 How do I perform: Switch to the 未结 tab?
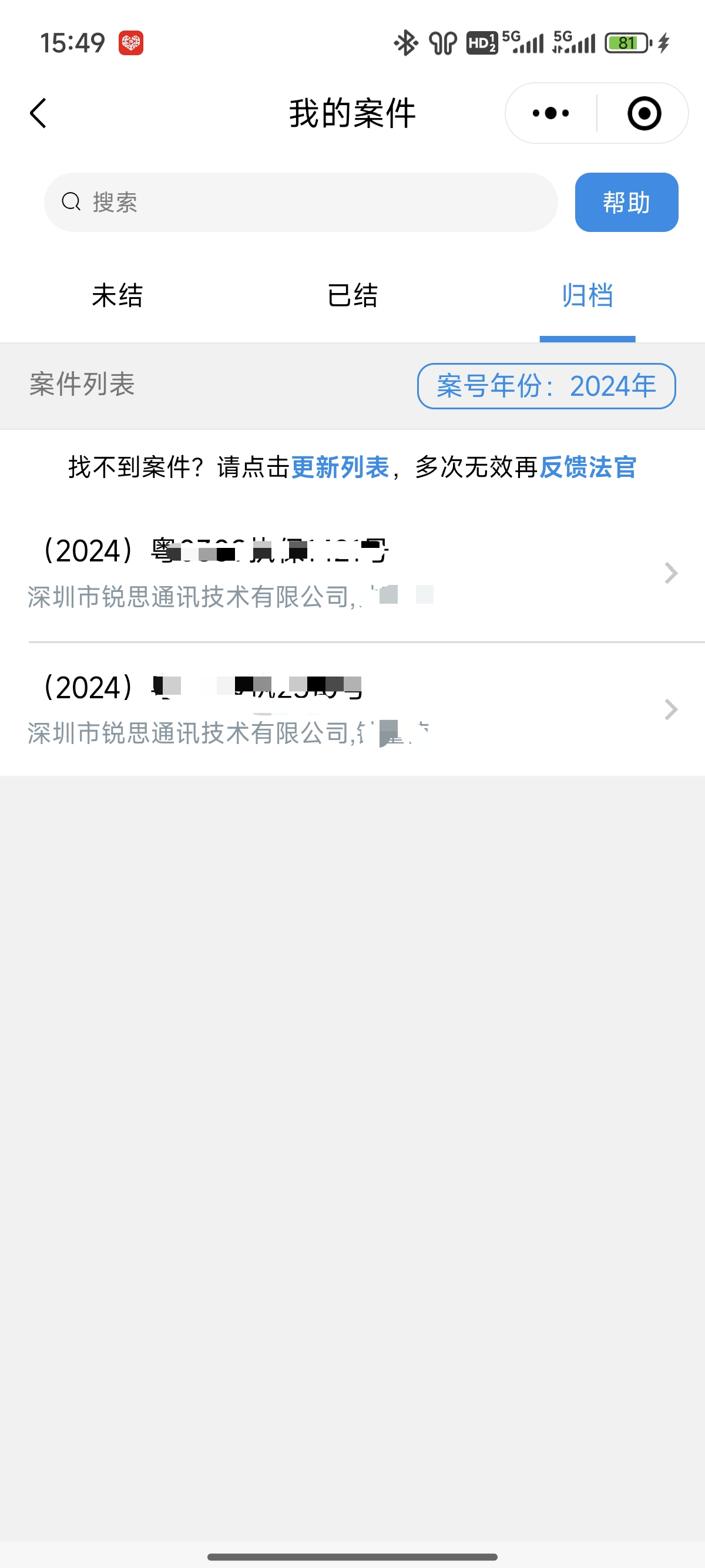pos(117,296)
